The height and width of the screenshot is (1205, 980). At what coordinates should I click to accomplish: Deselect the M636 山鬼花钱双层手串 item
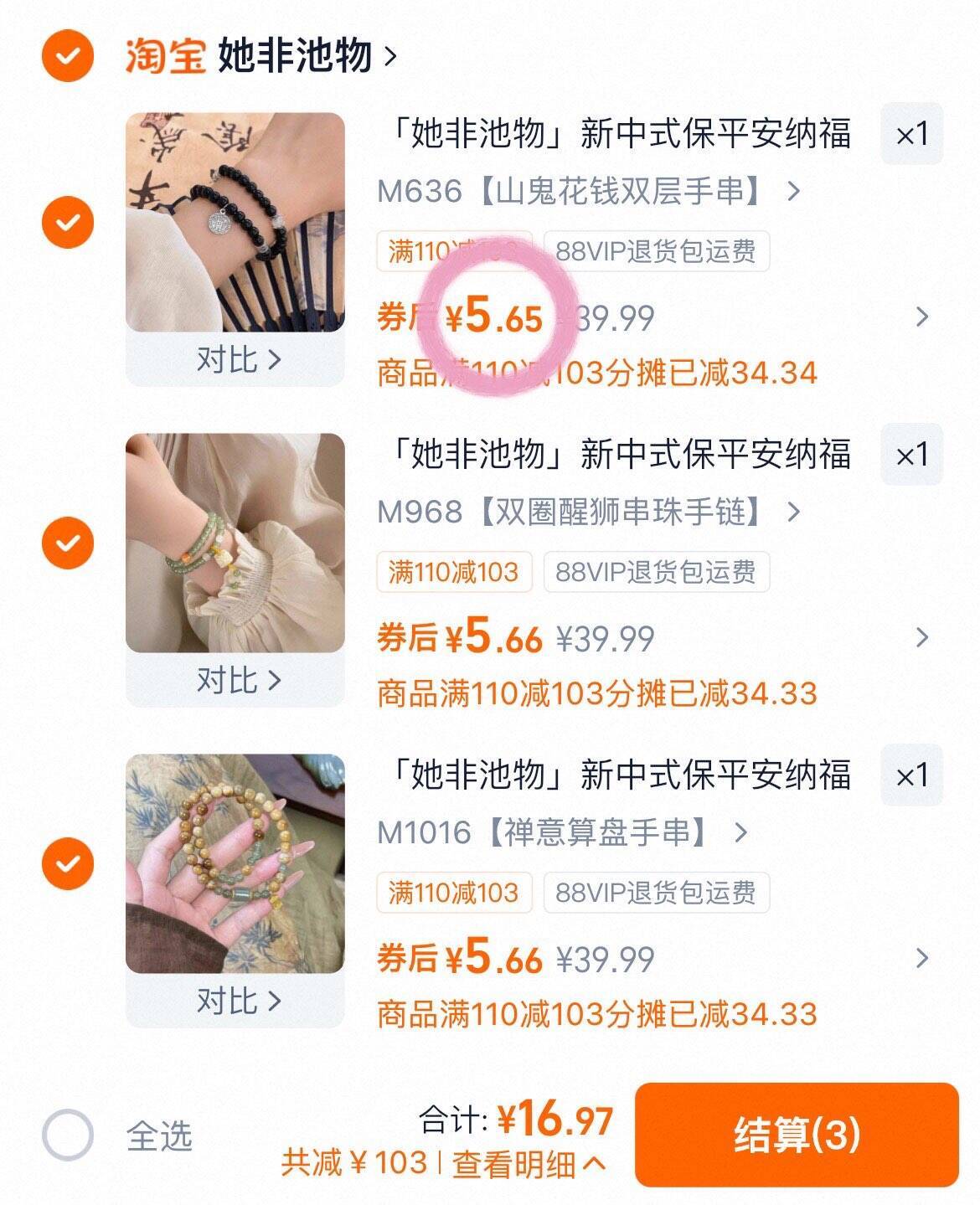point(67,223)
